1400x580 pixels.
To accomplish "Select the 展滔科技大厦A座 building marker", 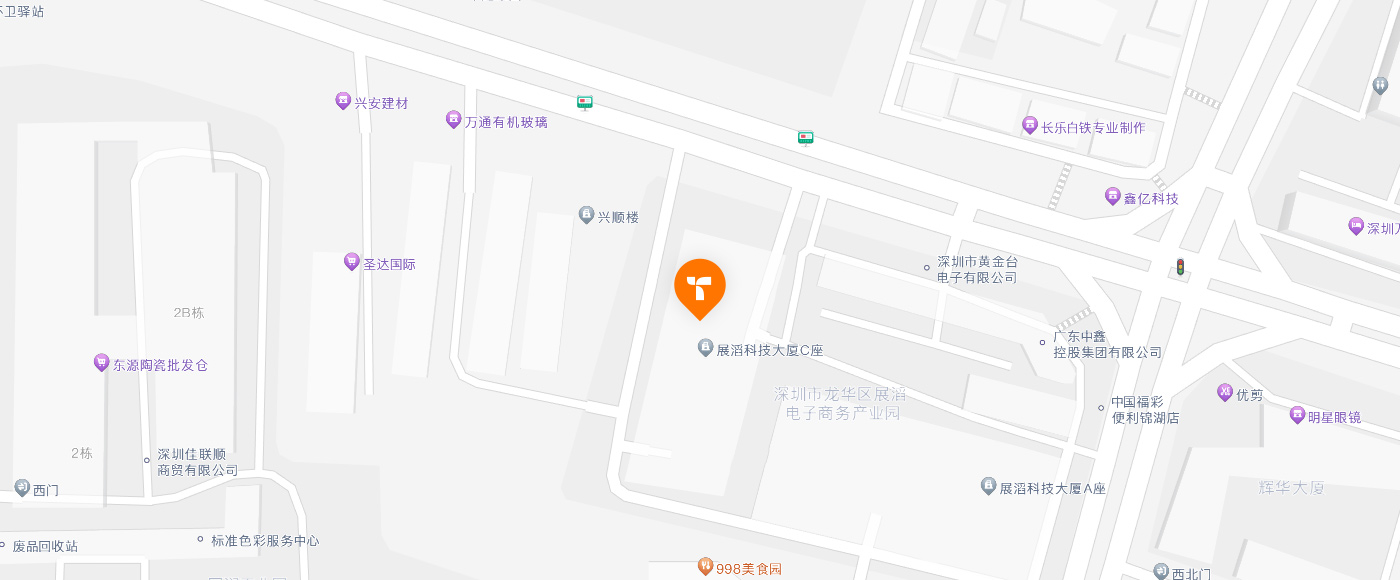I will point(989,487).
